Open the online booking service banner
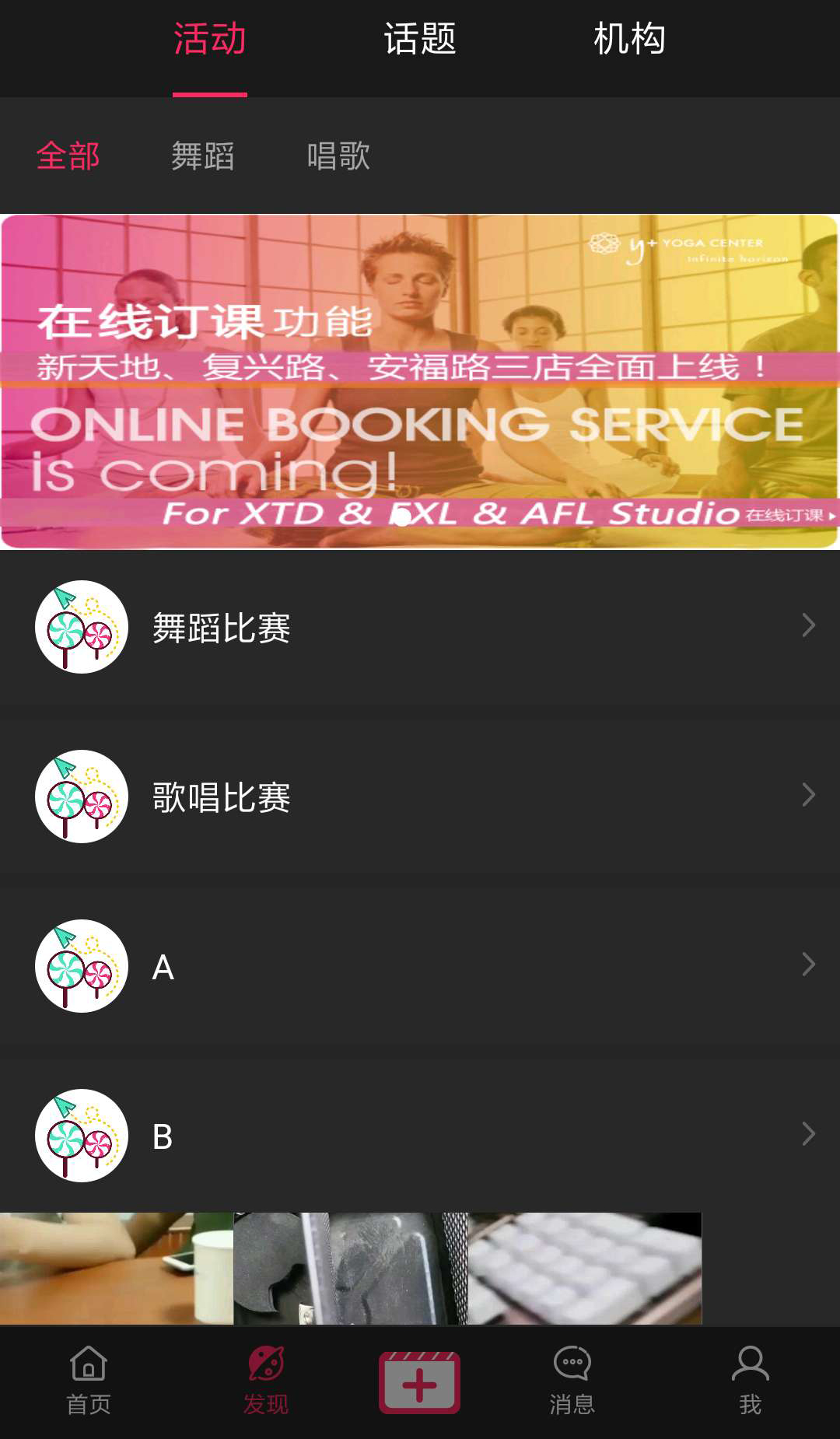The height and width of the screenshot is (1439, 840). click(420, 381)
